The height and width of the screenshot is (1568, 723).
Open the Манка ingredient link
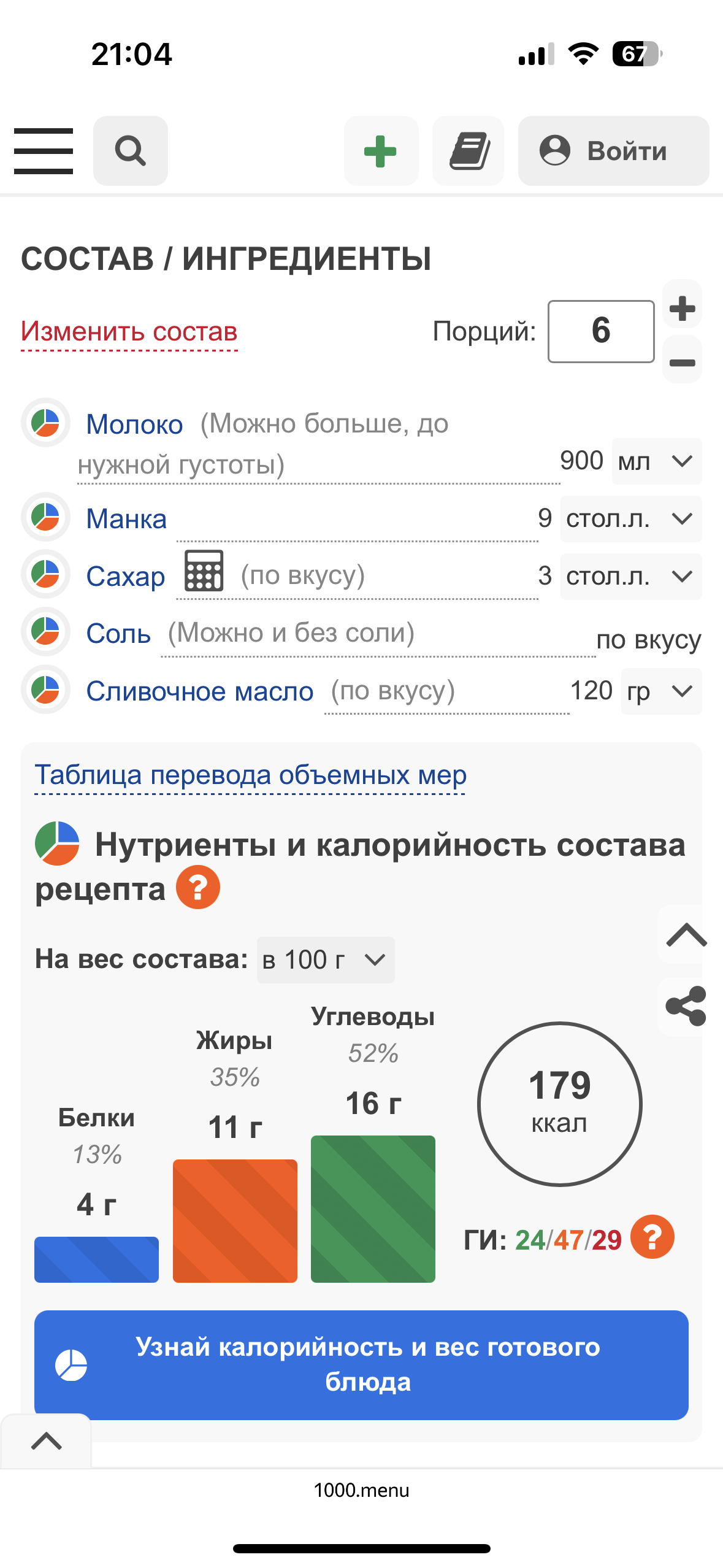126,519
